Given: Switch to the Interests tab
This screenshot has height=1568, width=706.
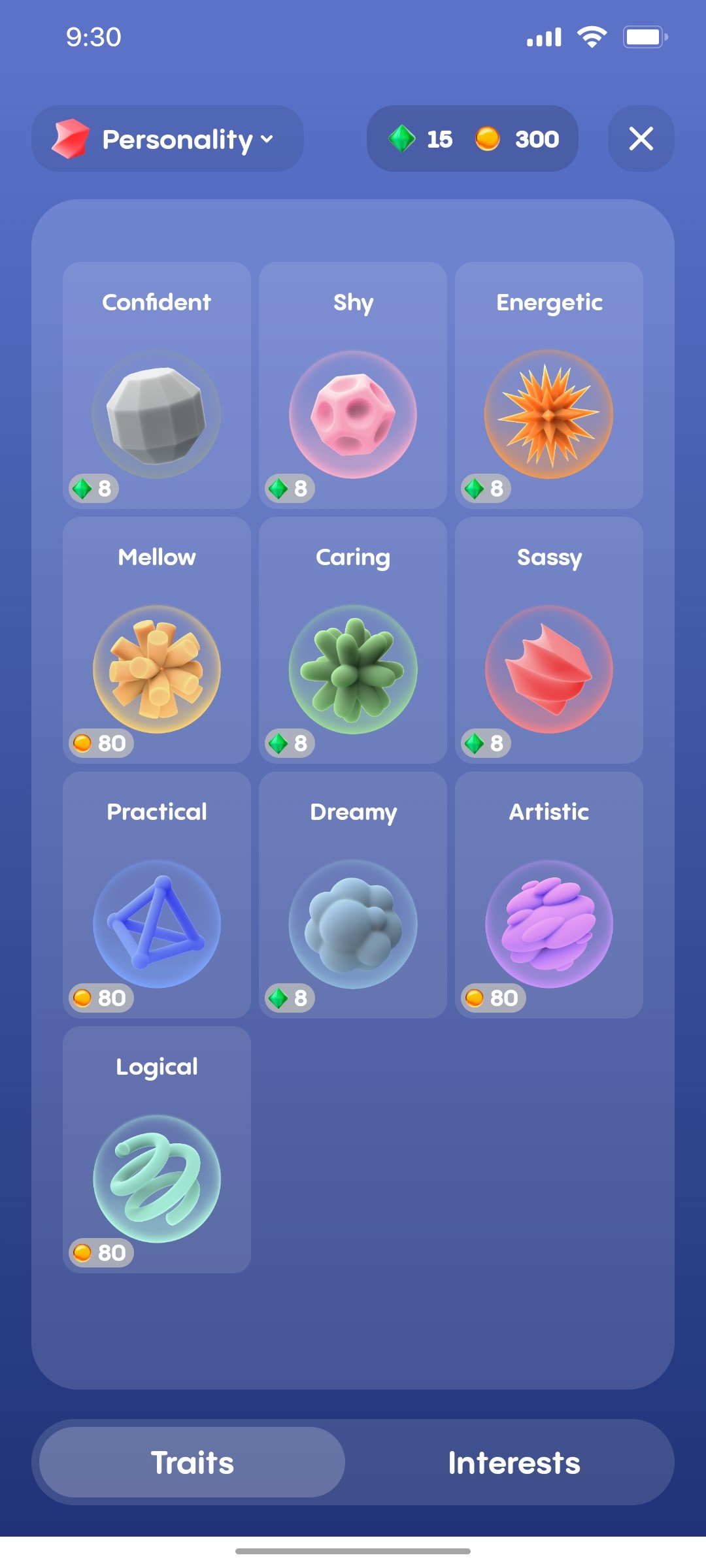Looking at the screenshot, I should 513,1463.
